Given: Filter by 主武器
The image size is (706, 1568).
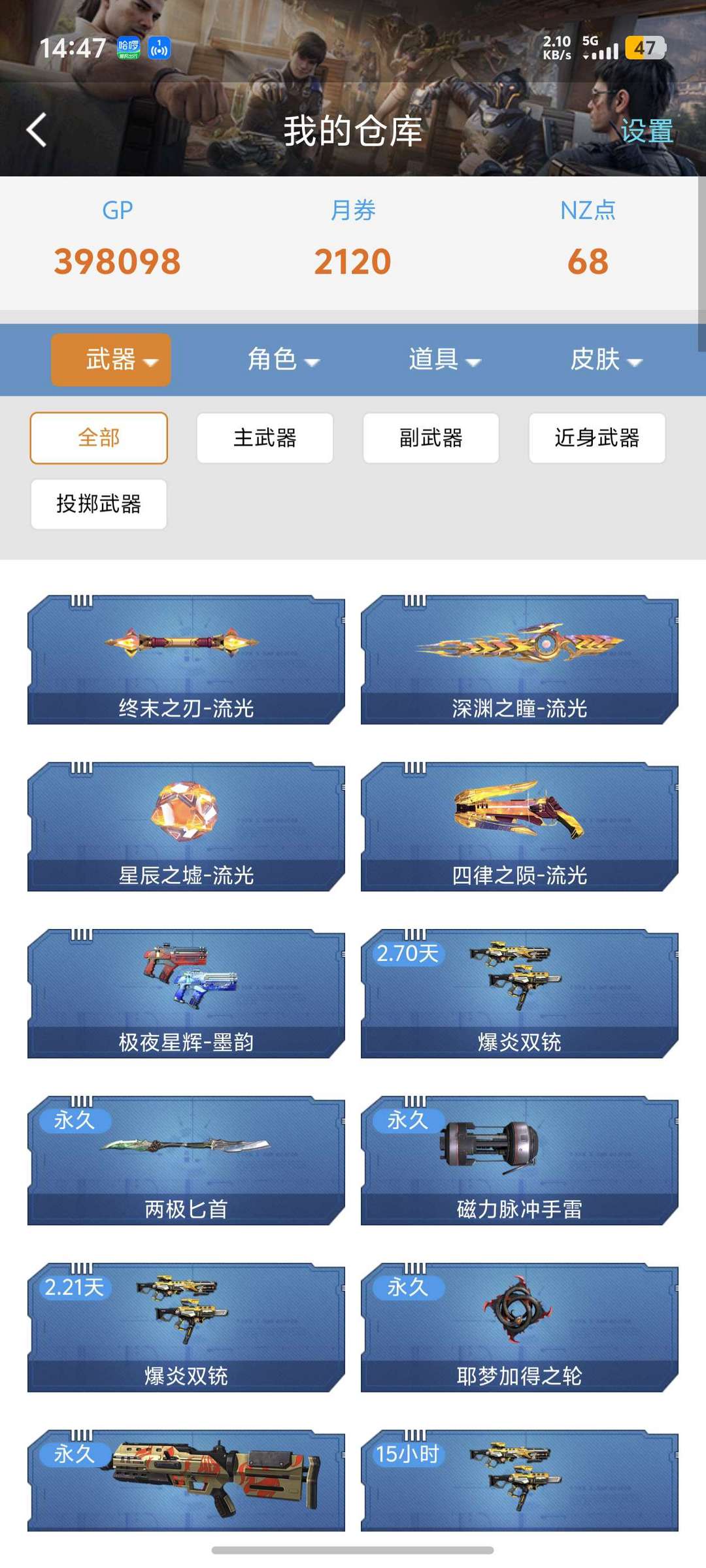Looking at the screenshot, I should click(265, 438).
